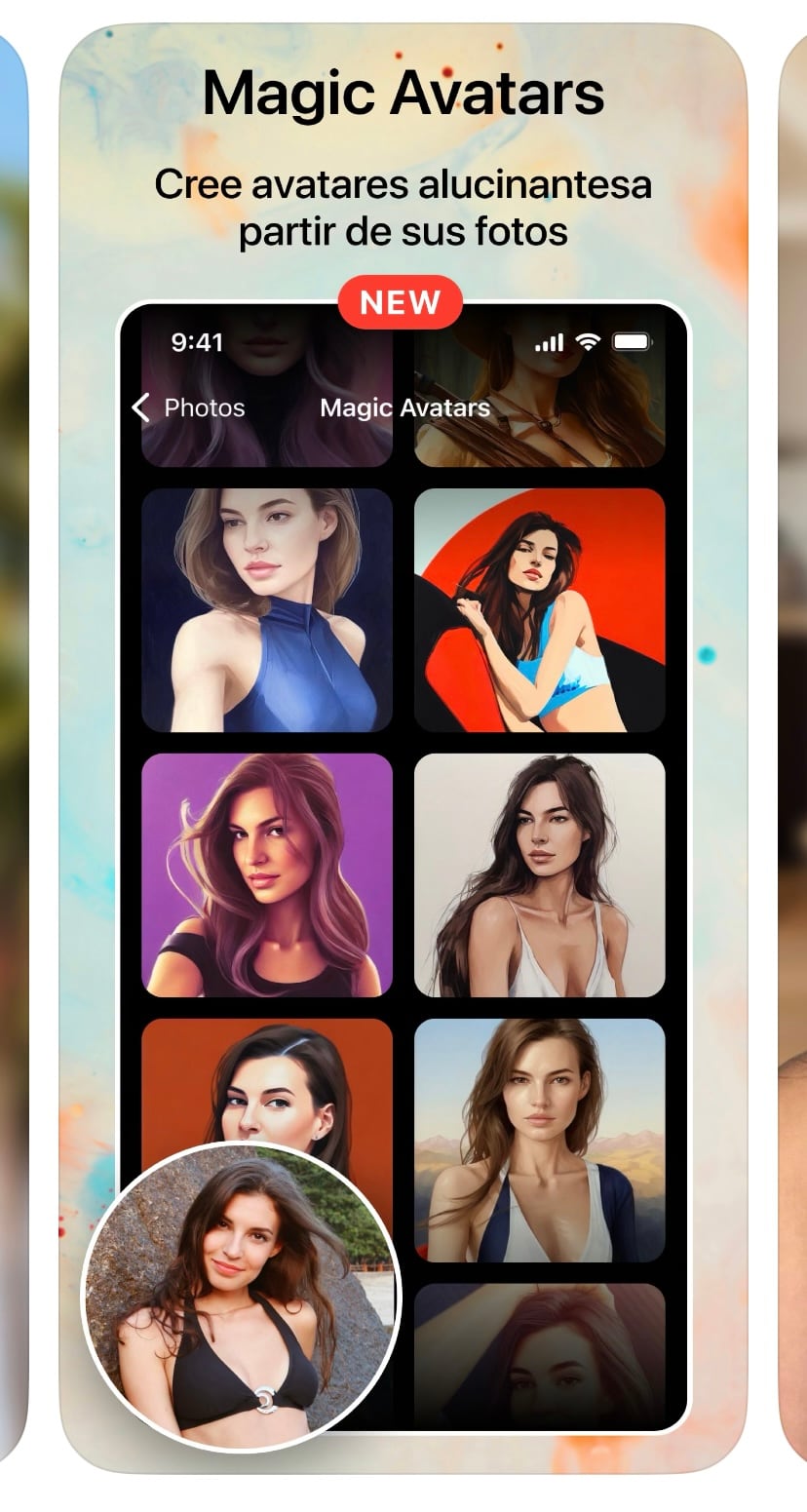This screenshot has height=1512, width=807.
Task: Tap the cellular signal strength icon
Action: click(x=551, y=342)
